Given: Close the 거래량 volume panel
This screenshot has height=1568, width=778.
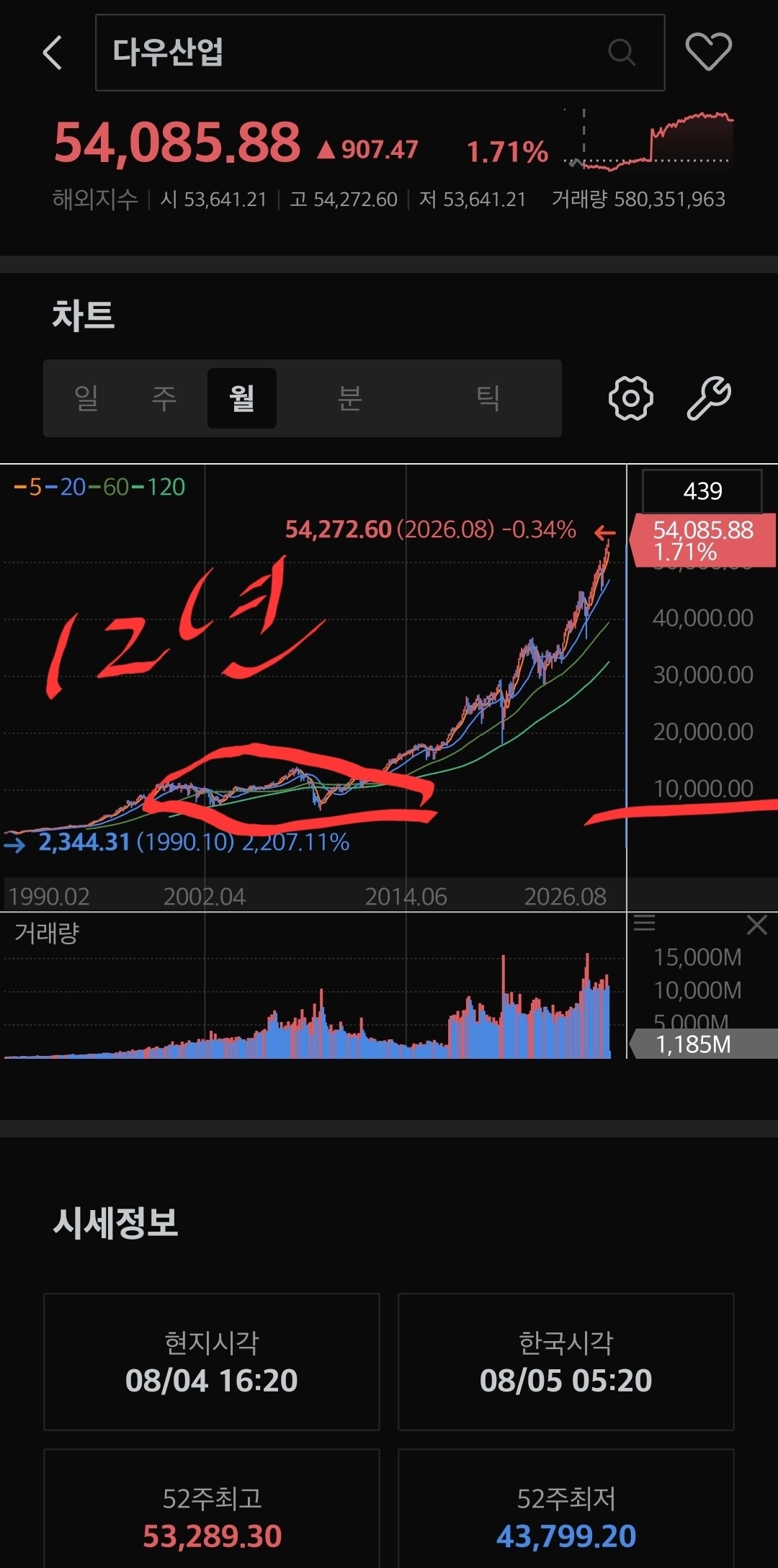Looking at the screenshot, I should [x=757, y=925].
